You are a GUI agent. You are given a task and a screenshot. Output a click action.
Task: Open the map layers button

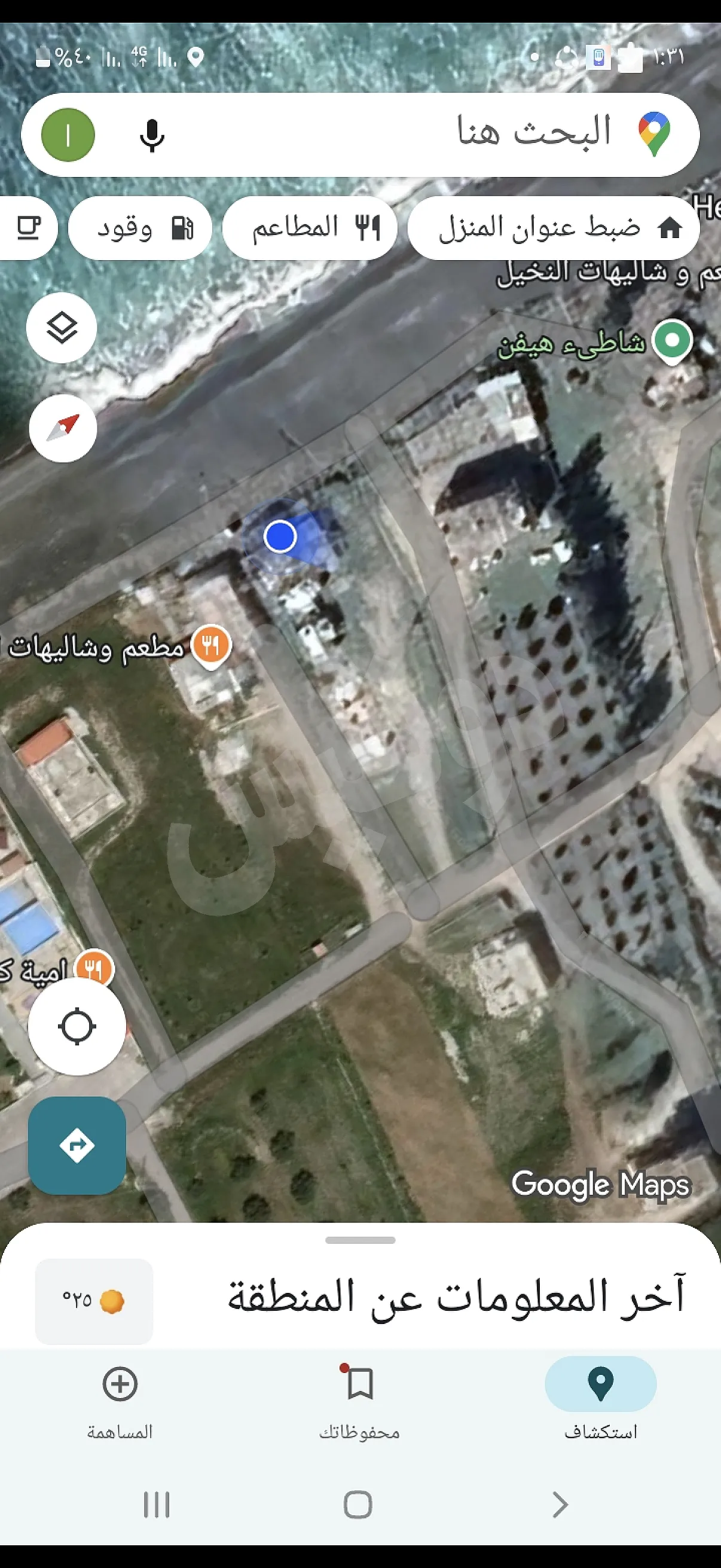point(62,328)
